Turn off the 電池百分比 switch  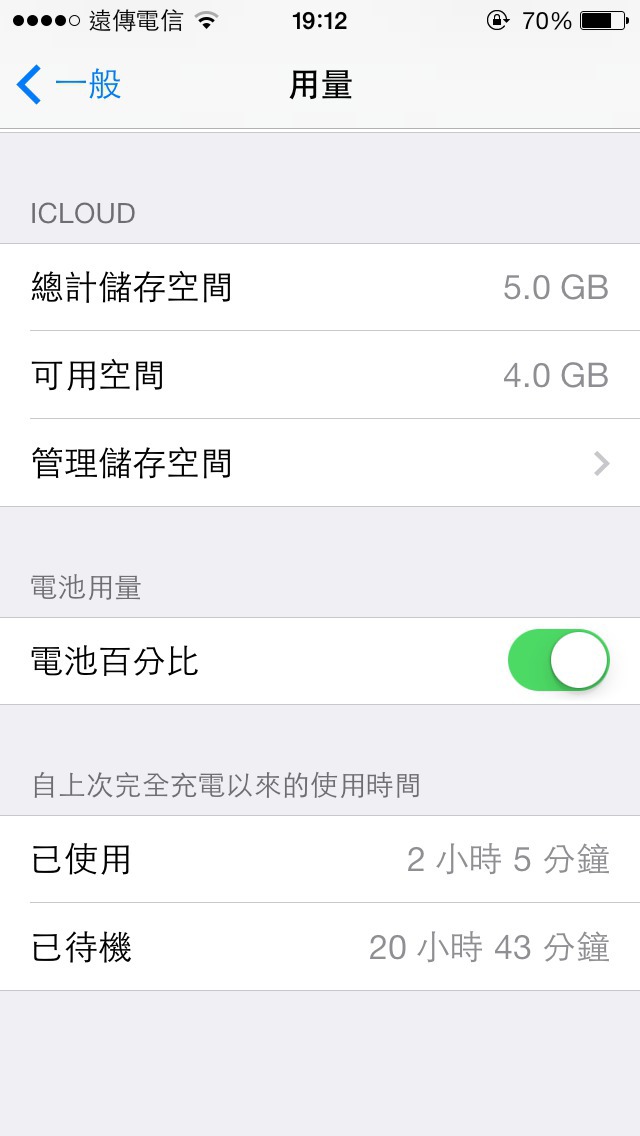click(x=558, y=660)
